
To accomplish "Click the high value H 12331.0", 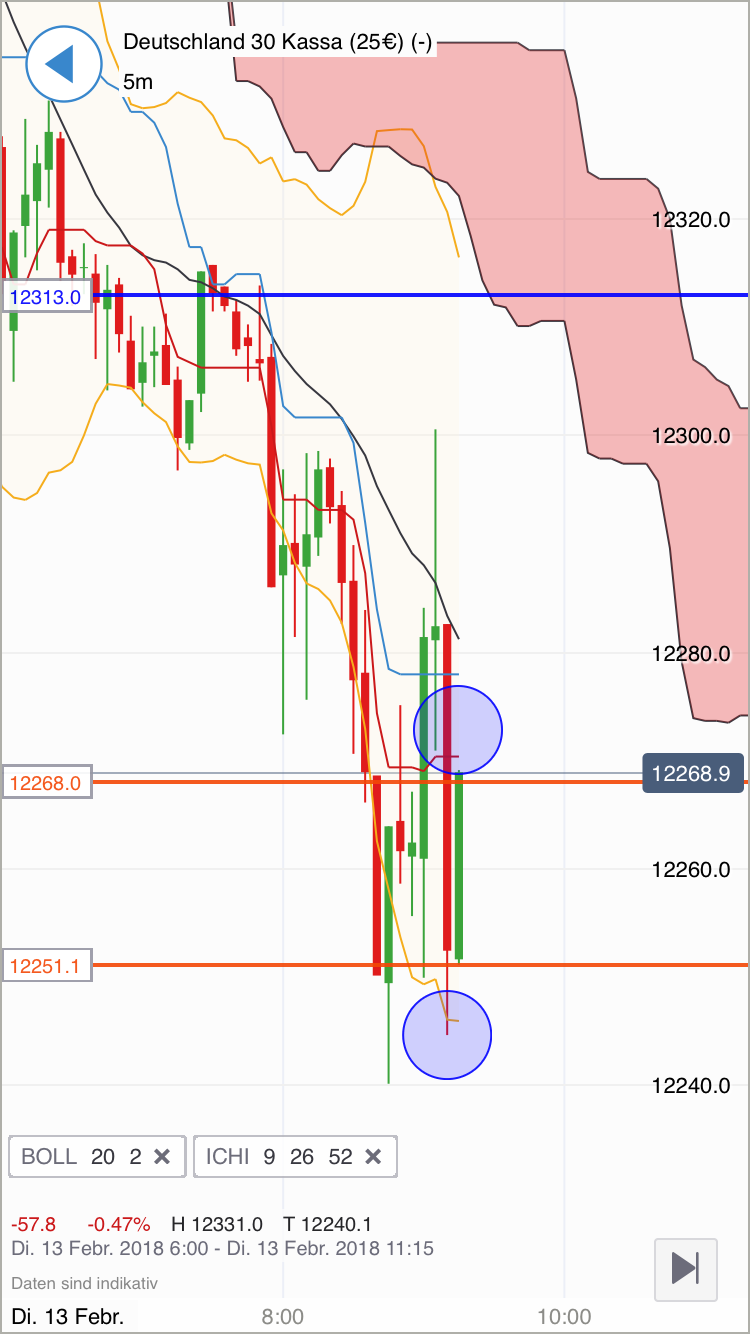I will coord(221,1222).
